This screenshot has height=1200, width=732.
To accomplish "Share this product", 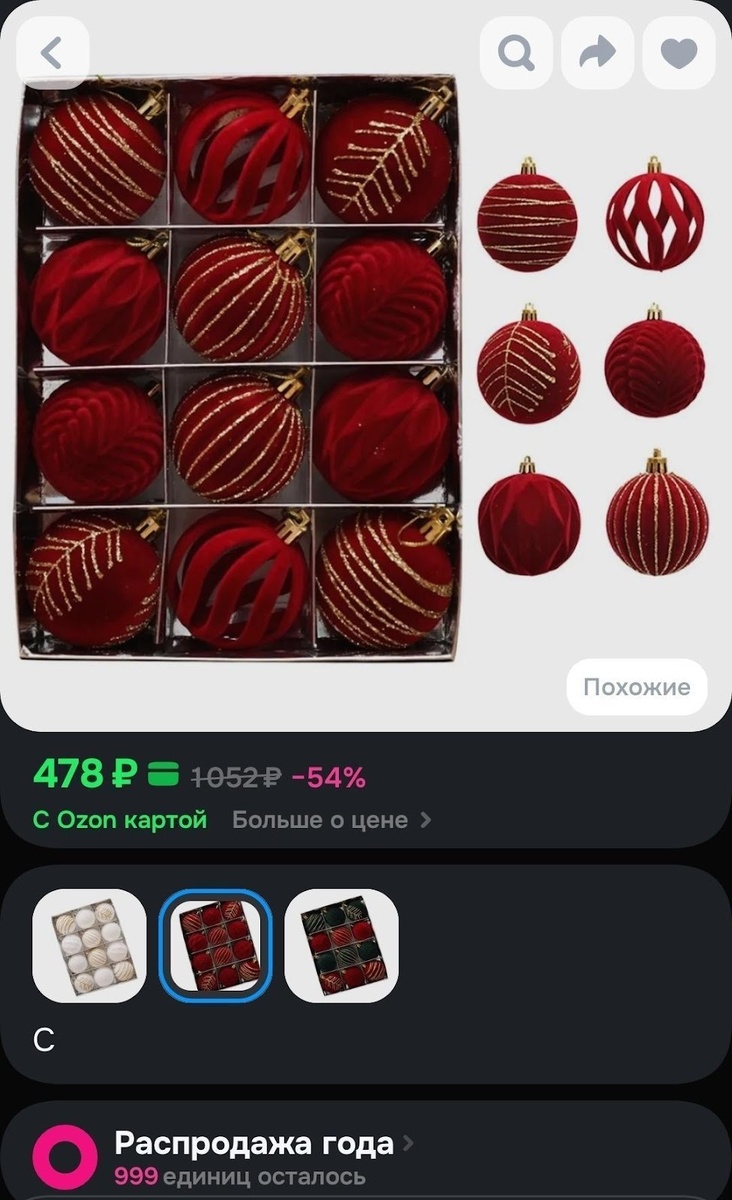I will pyautogui.click(x=597, y=53).
